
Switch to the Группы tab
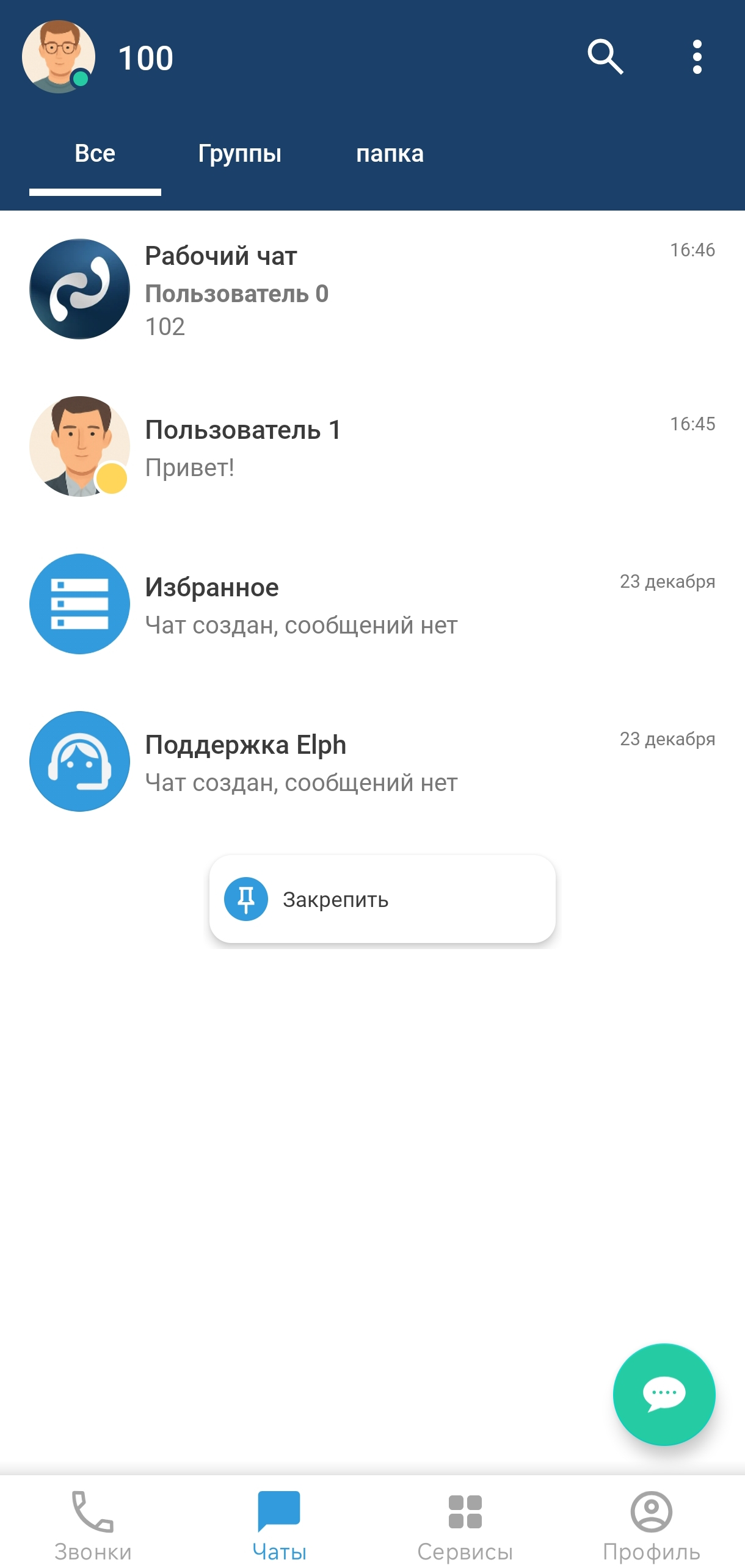[239, 154]
